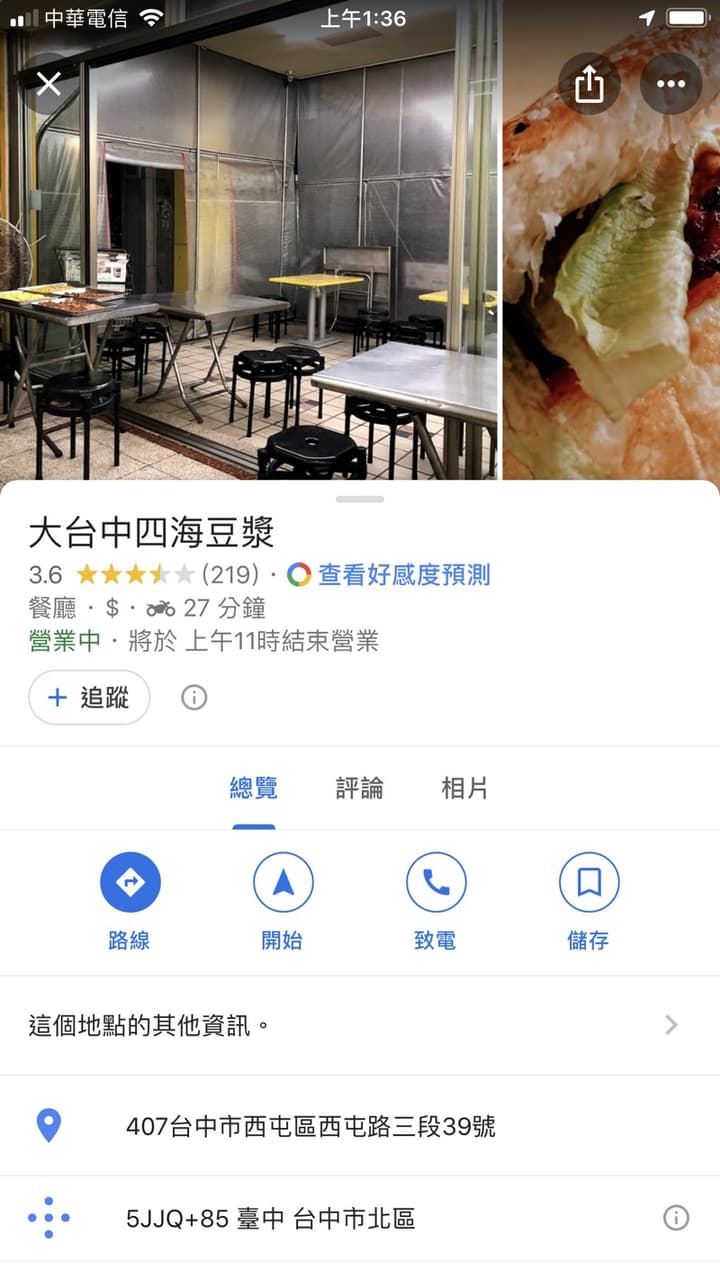The image size is (720, 1280).
Task: Close the place details panel
Action: [x=48, y=84]
